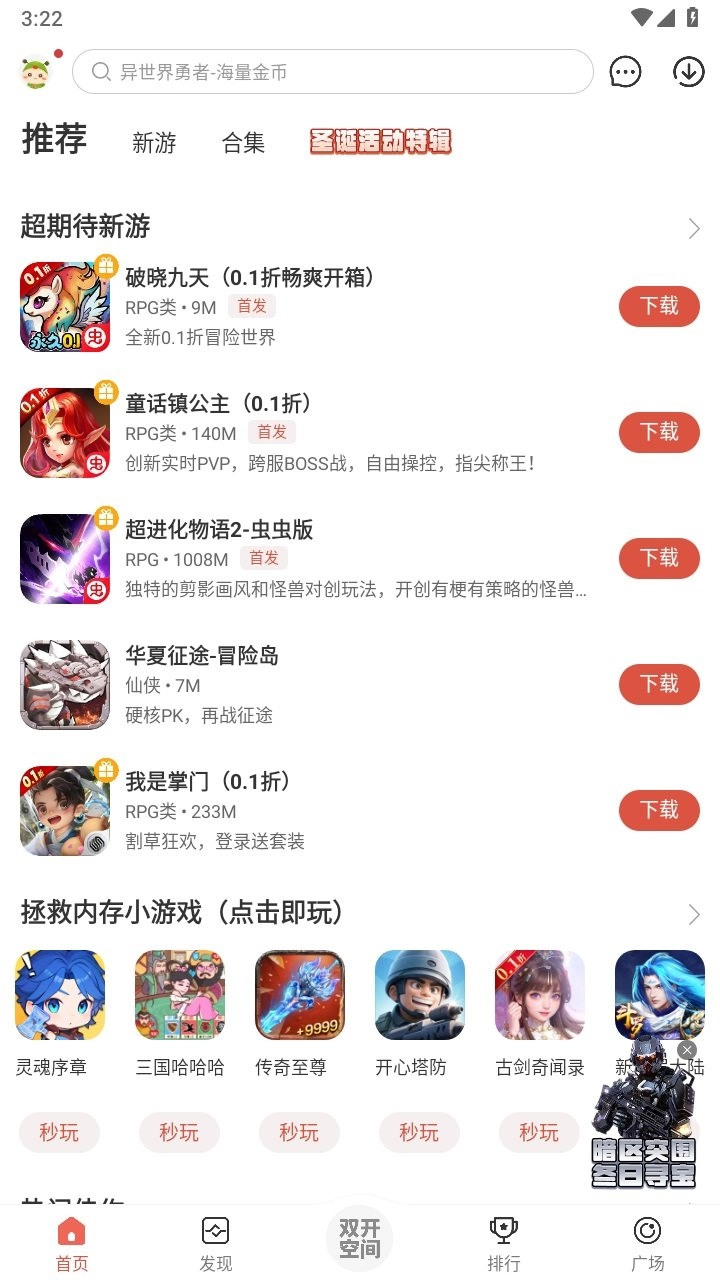Open the messages chat bubble icon
720x1280 pixels.
[x=626, y=72]
